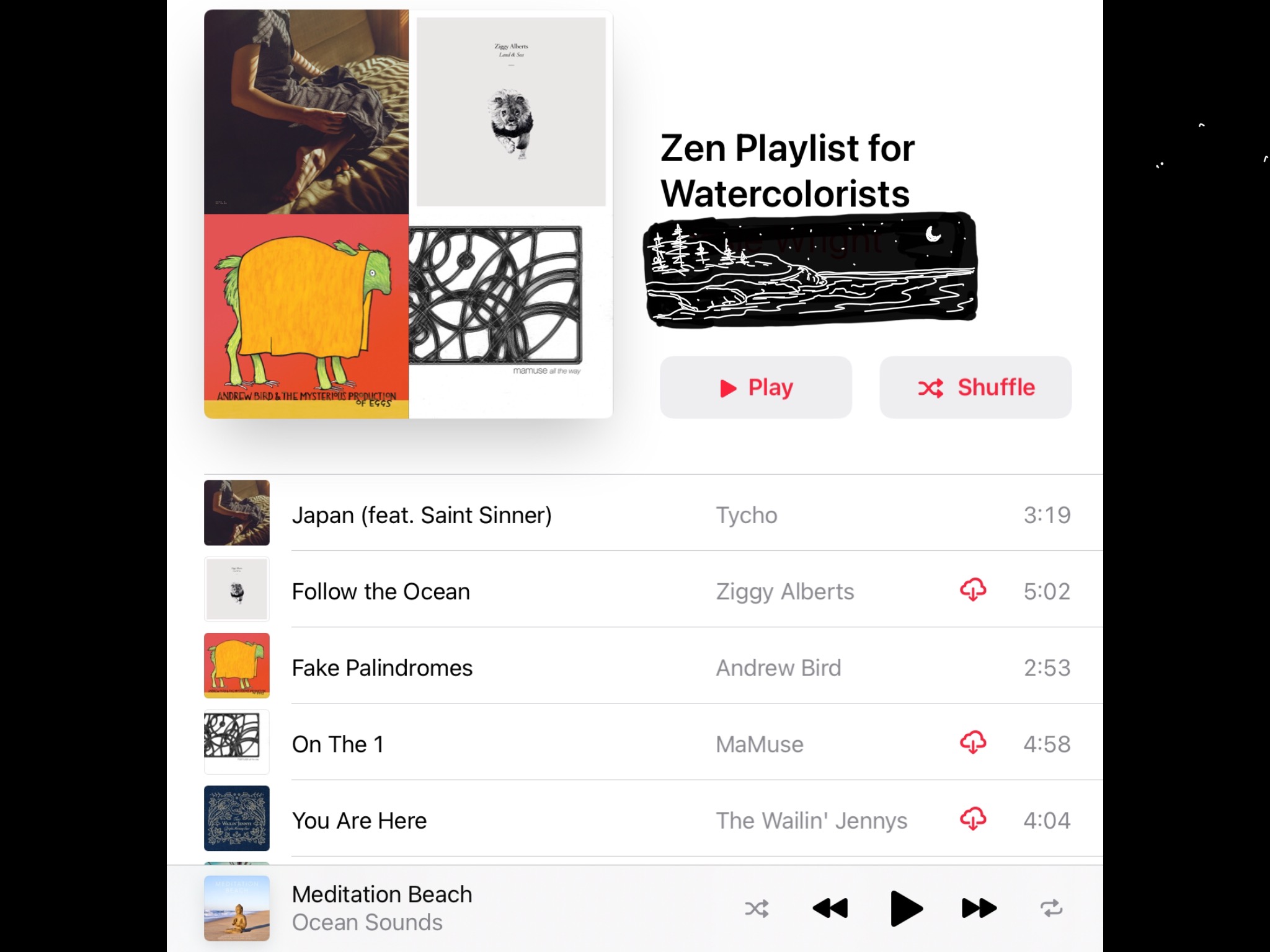Image resolution: width=1270 pixels, height=952 pixels.
Task: Shuffle the Zen Playlist
Action: pyautogui.click(x=975, y=387)
